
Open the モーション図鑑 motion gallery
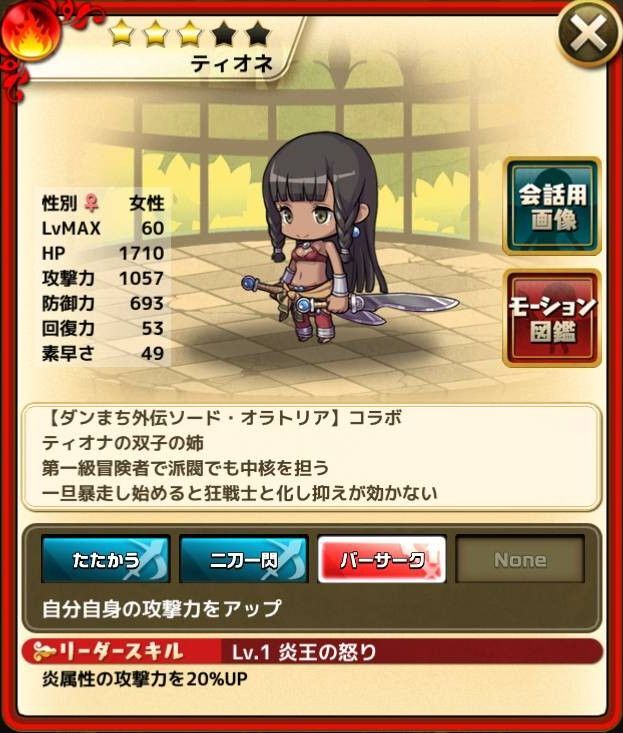[x=552, y=317]
